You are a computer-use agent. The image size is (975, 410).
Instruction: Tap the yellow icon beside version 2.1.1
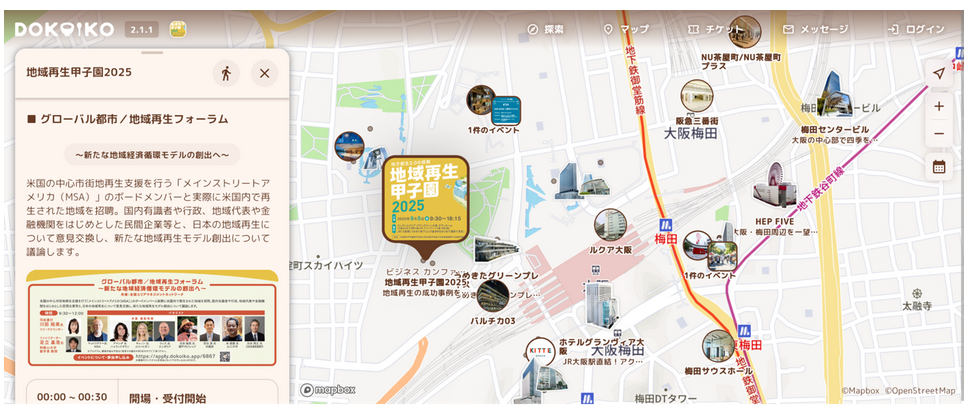(x=179, y=30)
